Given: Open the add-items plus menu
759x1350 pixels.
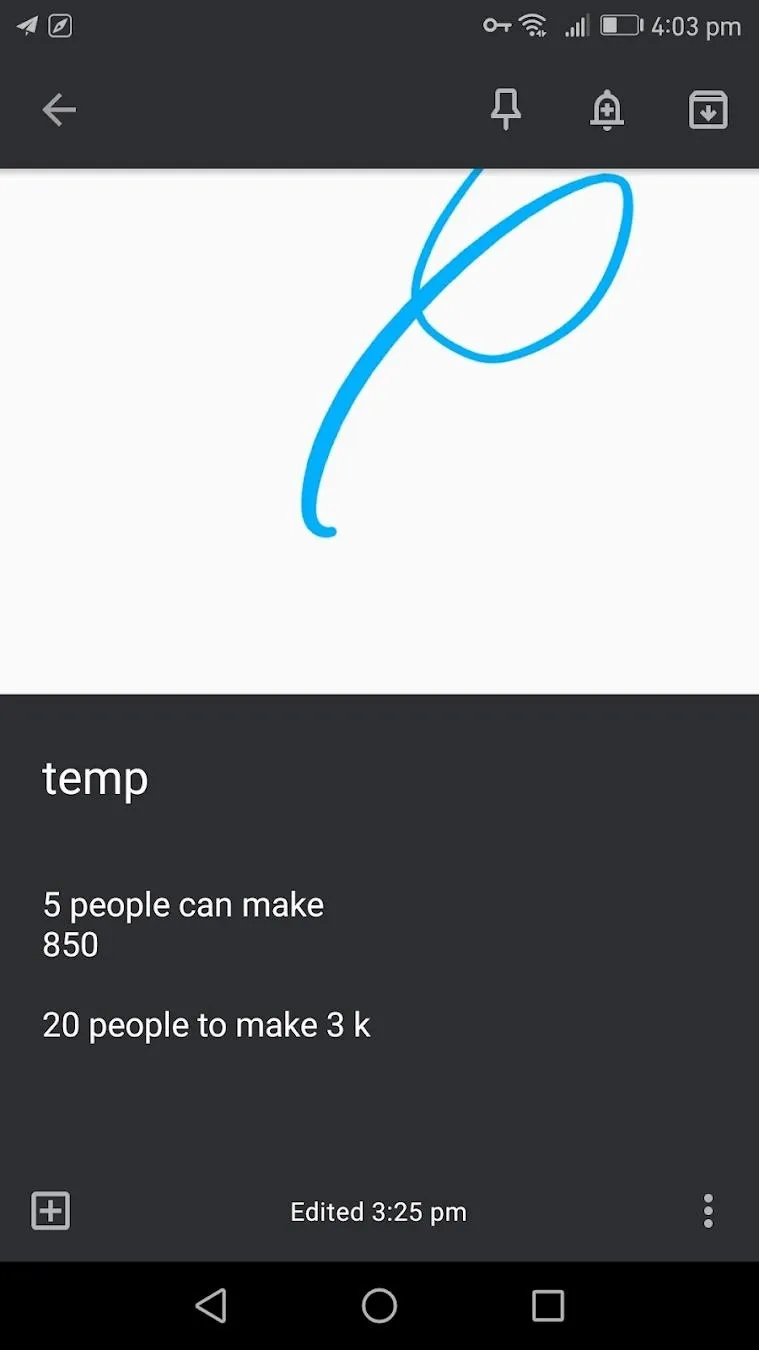Looking at the screenshot, I should coord(50,1211).
